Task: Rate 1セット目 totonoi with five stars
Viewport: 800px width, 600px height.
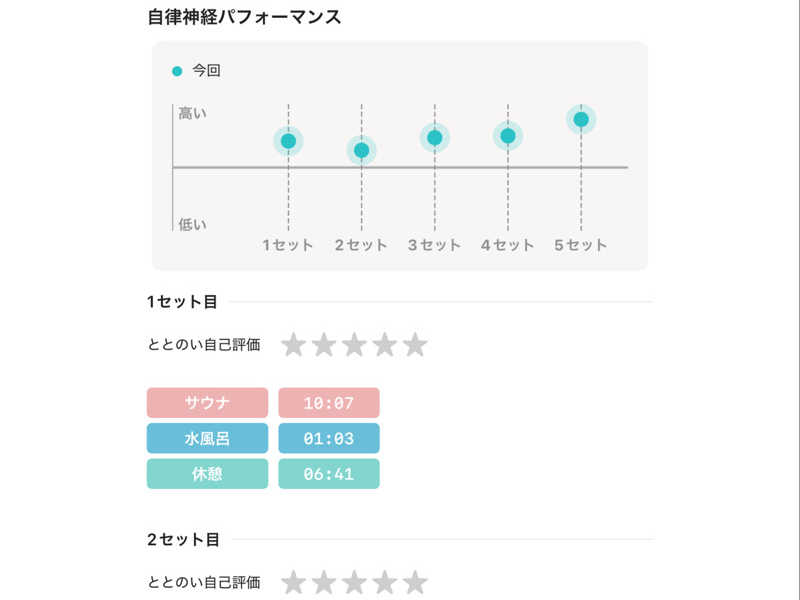Action: coord(415,345)
